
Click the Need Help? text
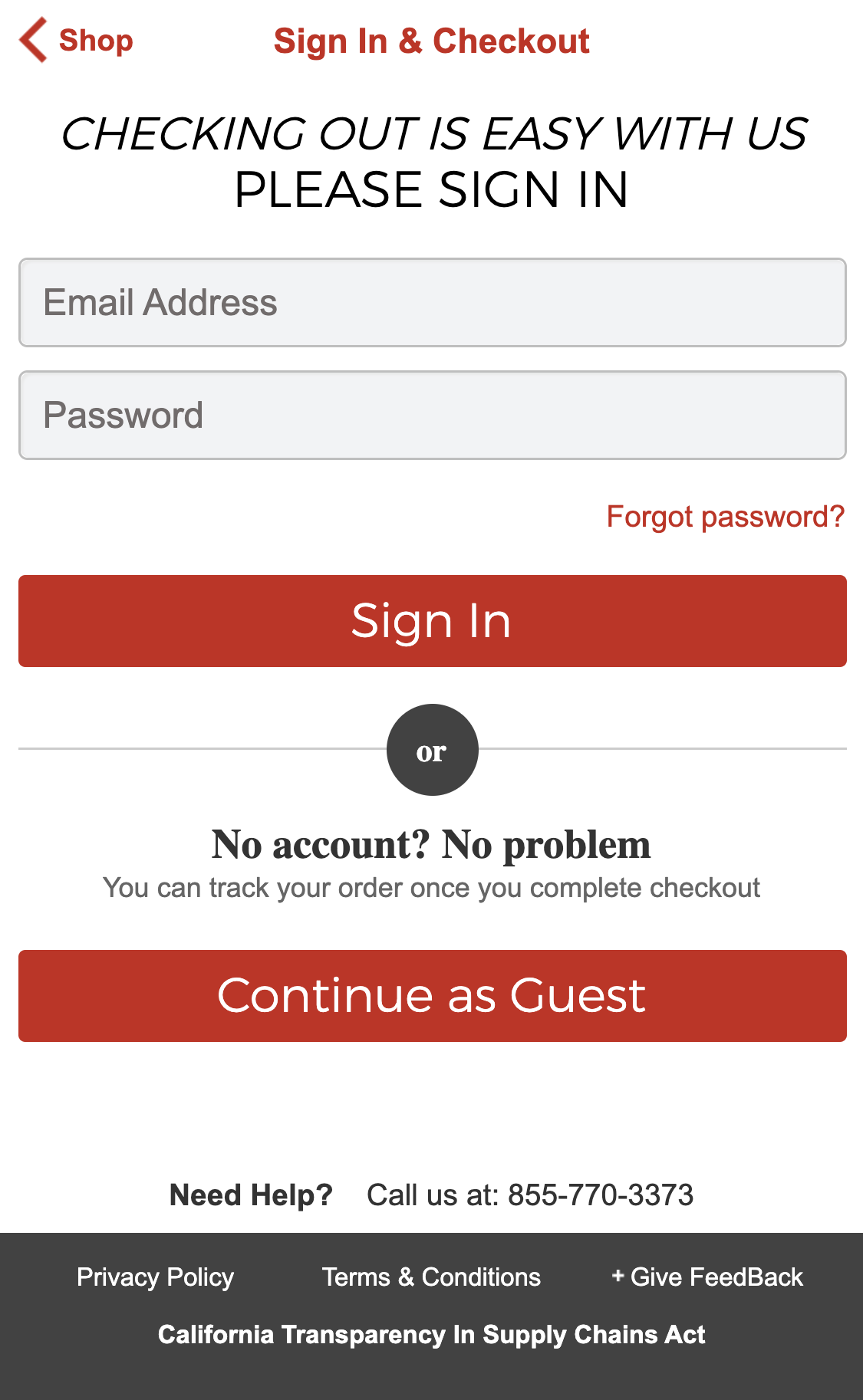click(x=251, y=1195)
